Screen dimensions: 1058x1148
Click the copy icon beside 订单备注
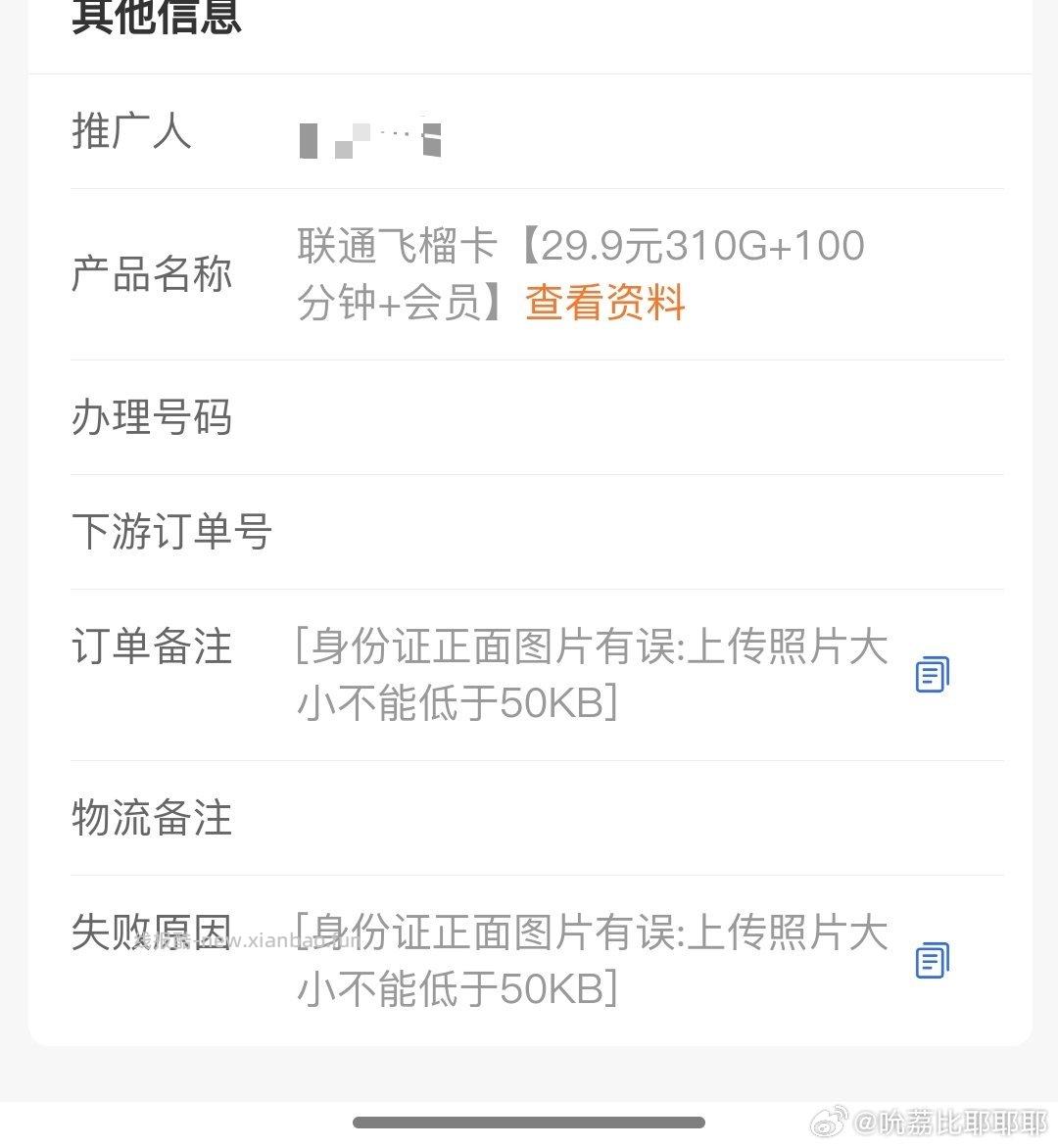click(x=931, y=674)
